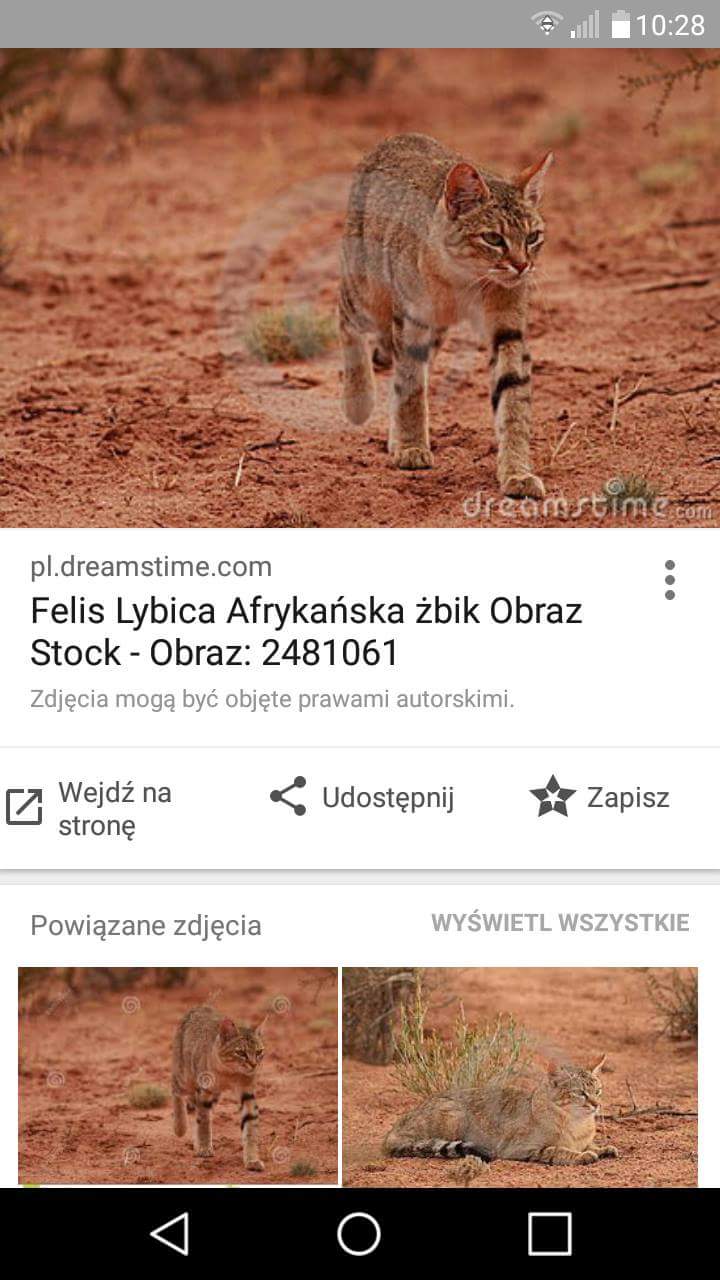Tap Wejdź na stronę to visit site
720x1280 pixels.
[x=90, y=808]
